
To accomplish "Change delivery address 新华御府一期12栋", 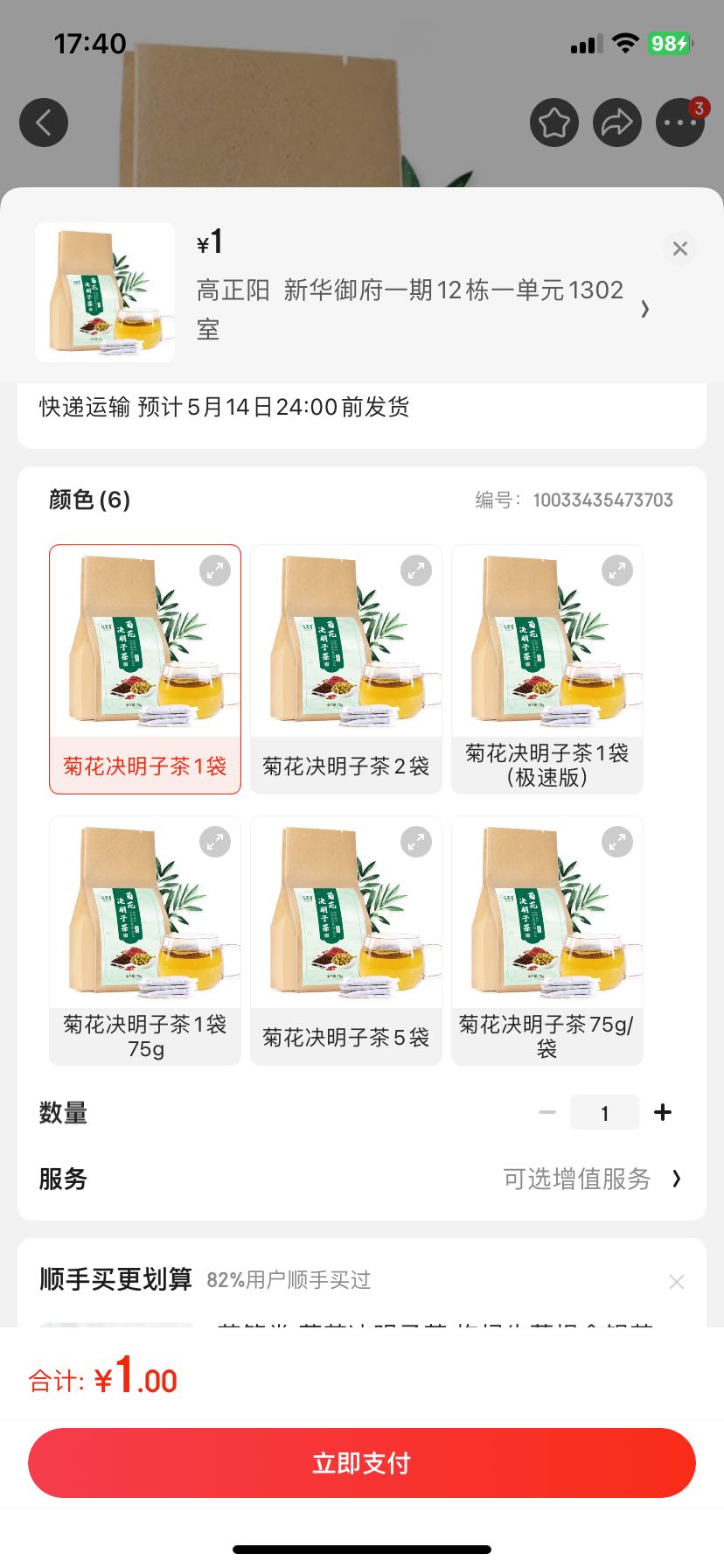I will (423, 310).
